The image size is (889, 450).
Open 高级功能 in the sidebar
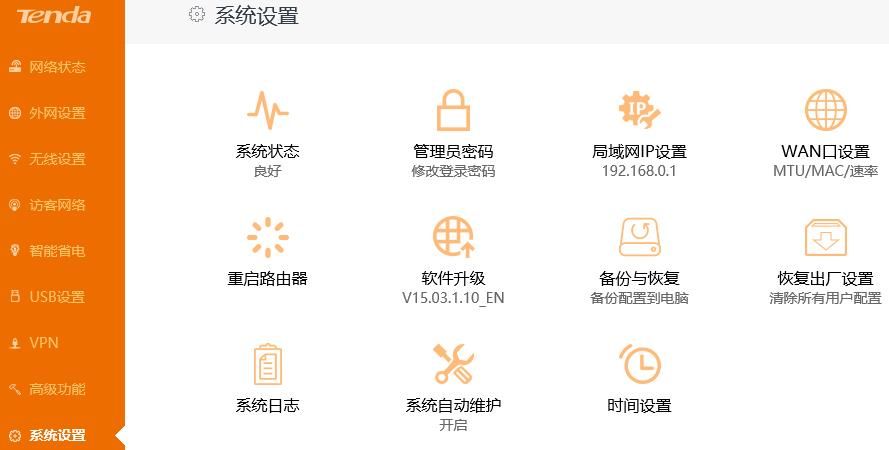point(56,389)
